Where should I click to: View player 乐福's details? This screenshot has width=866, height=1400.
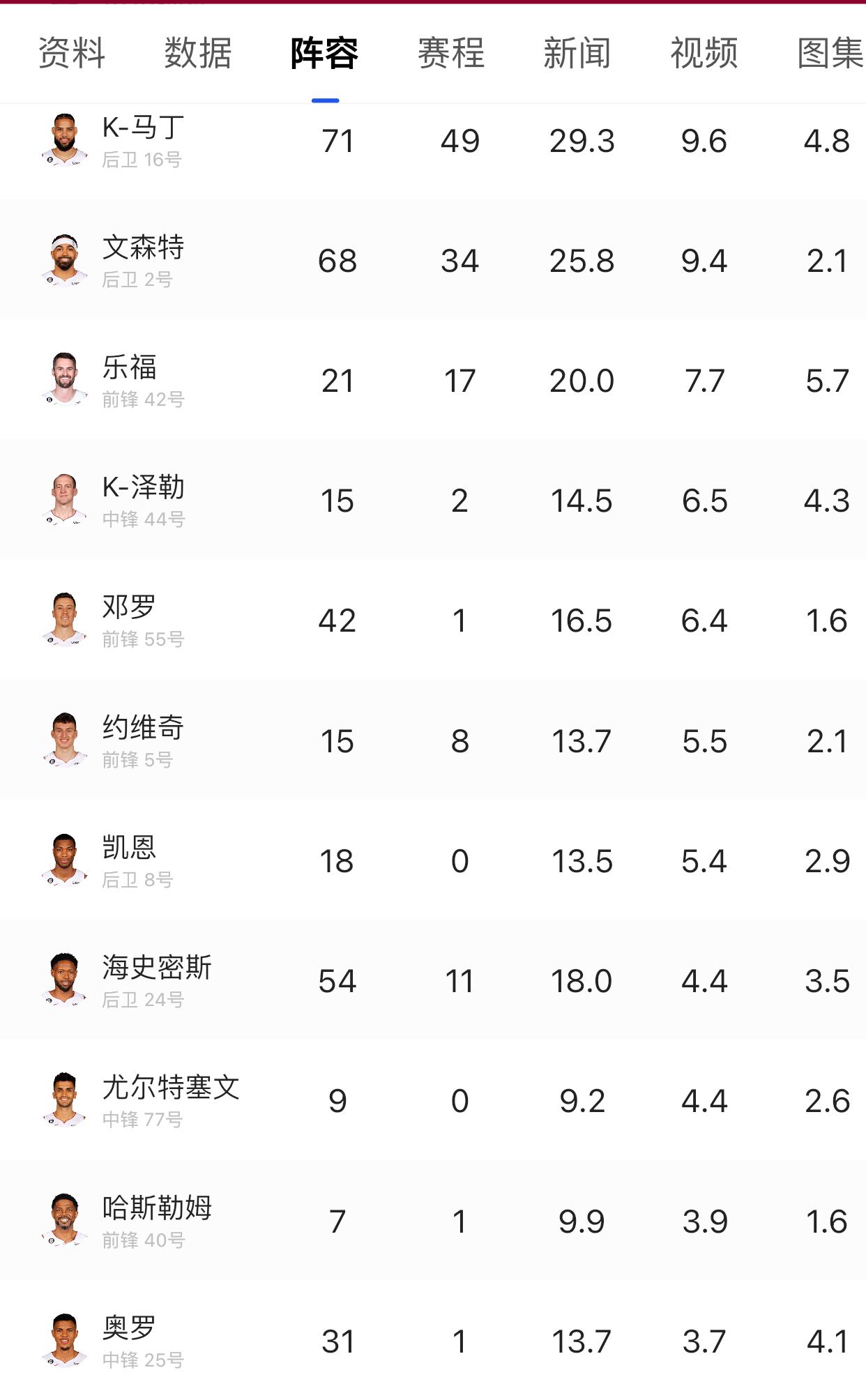point(433,380)
